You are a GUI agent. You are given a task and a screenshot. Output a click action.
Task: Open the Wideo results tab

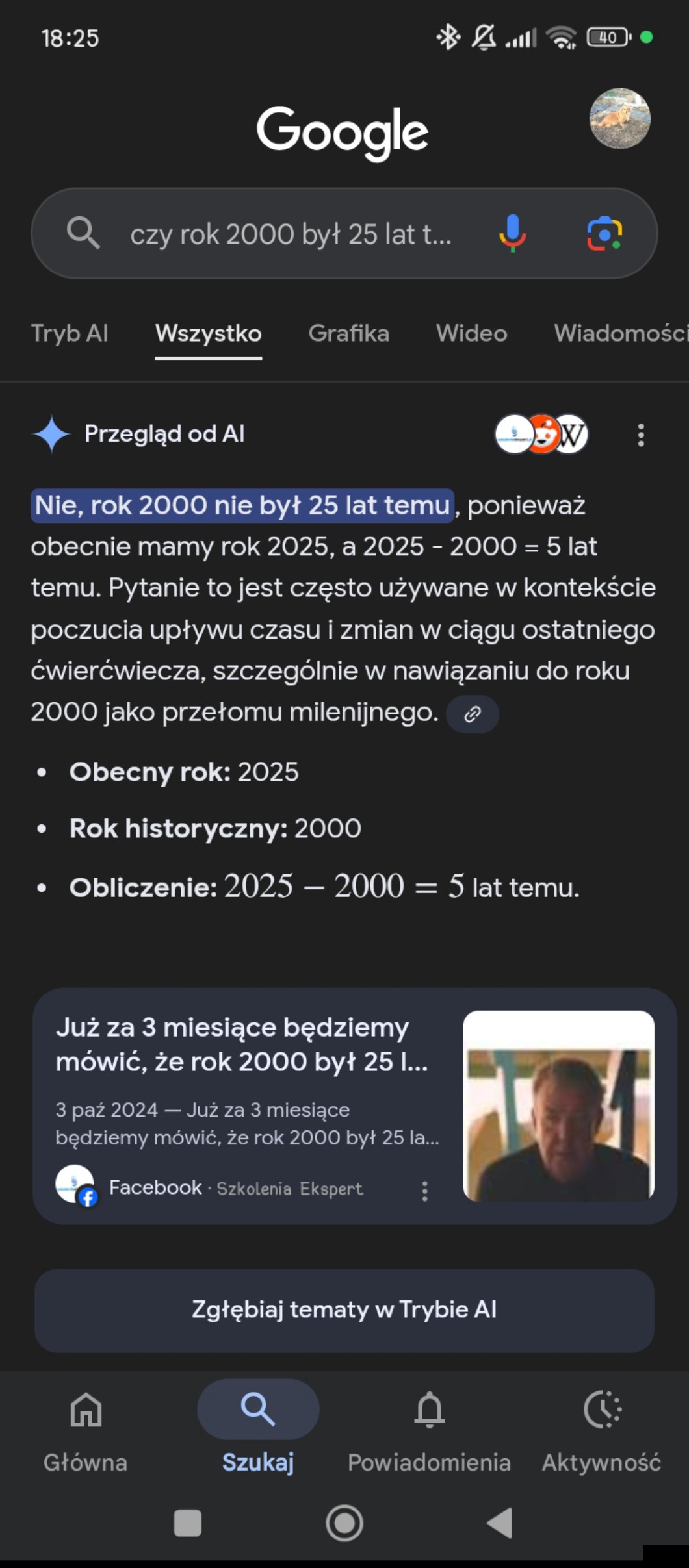click(471, 333)
